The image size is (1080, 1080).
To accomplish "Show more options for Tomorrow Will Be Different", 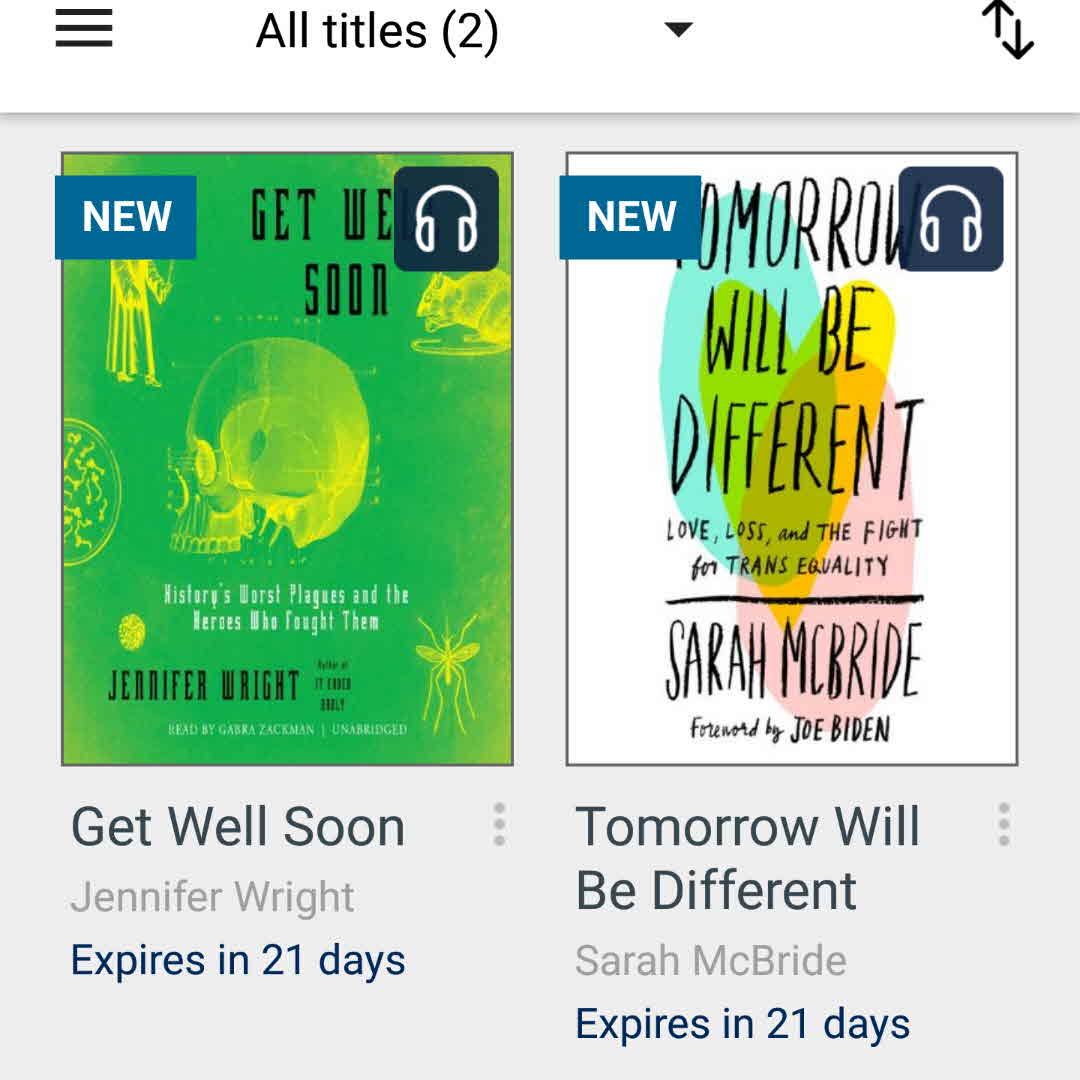I will point(1004,825).
